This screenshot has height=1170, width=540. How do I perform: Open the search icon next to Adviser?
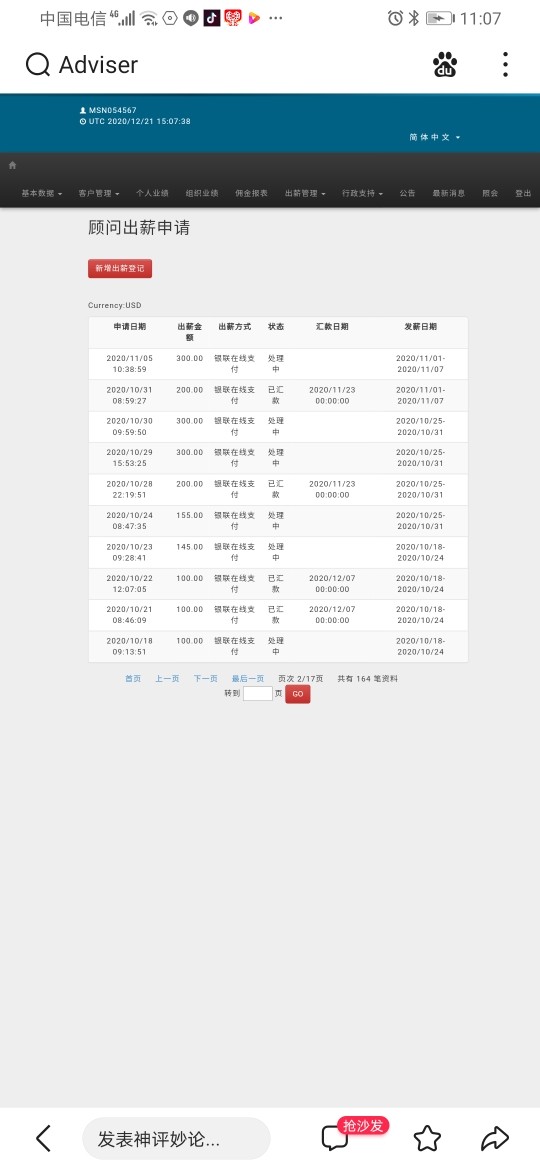click(x=37, y=65)
